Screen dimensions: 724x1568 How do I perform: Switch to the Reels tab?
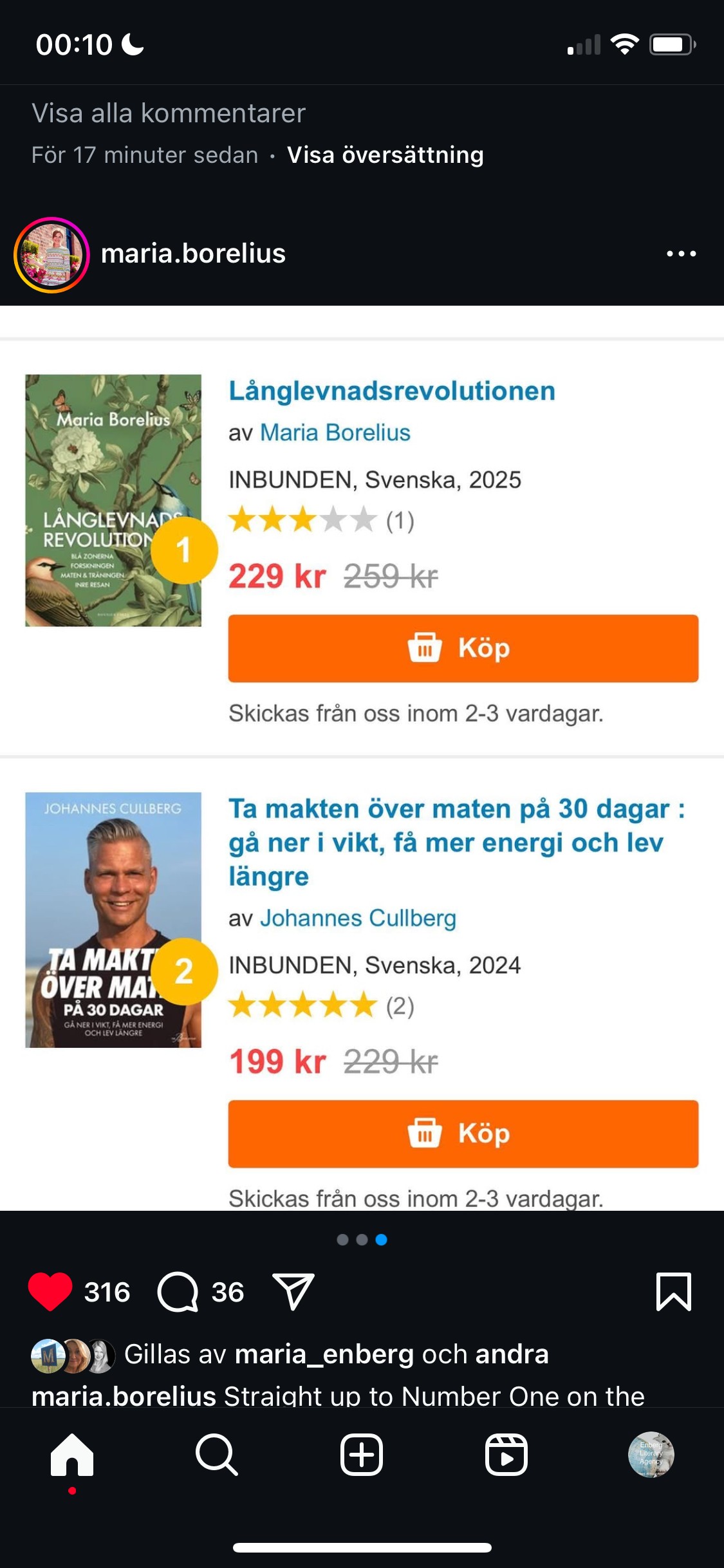[x=506, y=1455]
